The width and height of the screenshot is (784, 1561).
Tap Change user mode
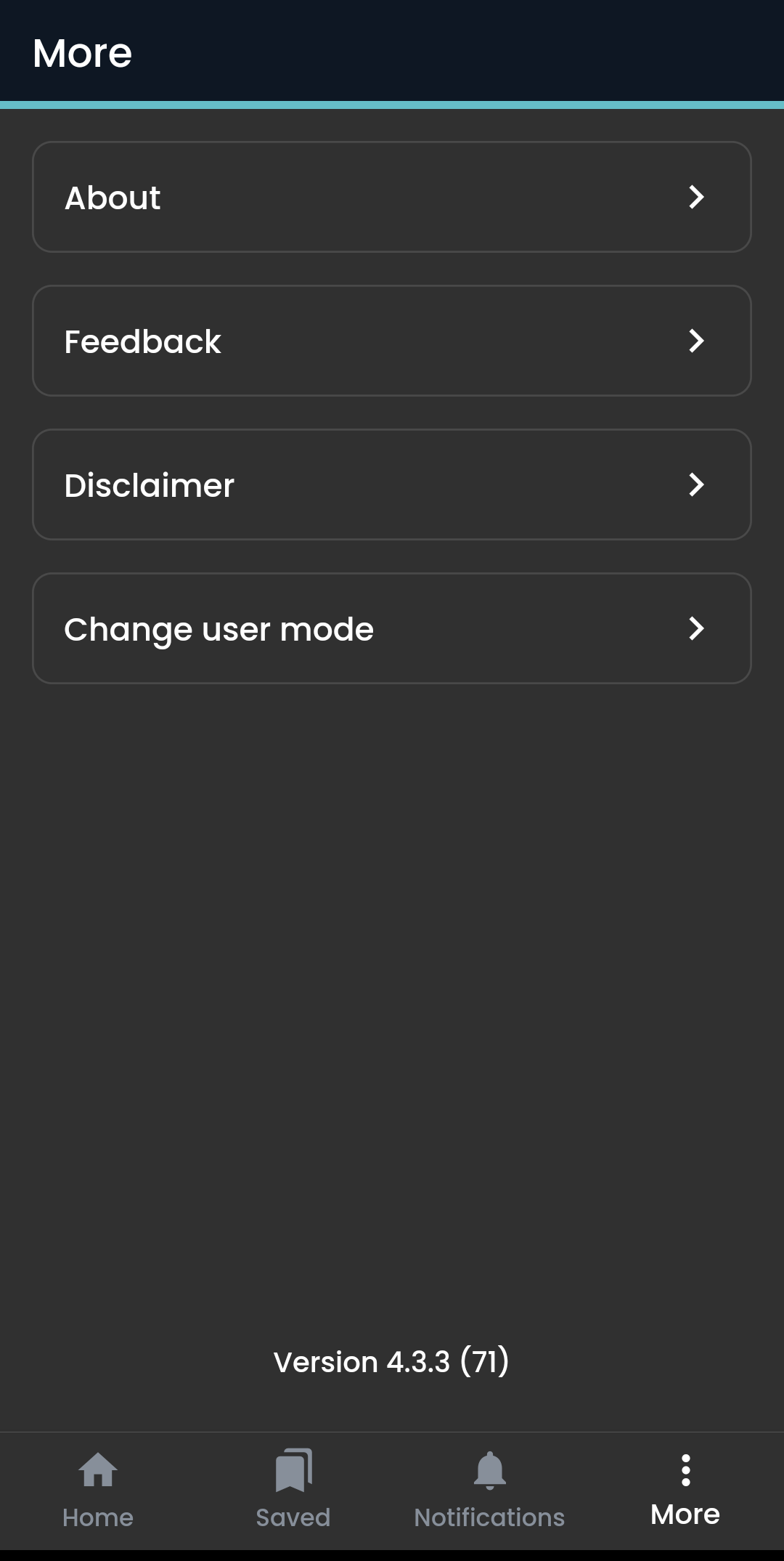coord(392,628)
